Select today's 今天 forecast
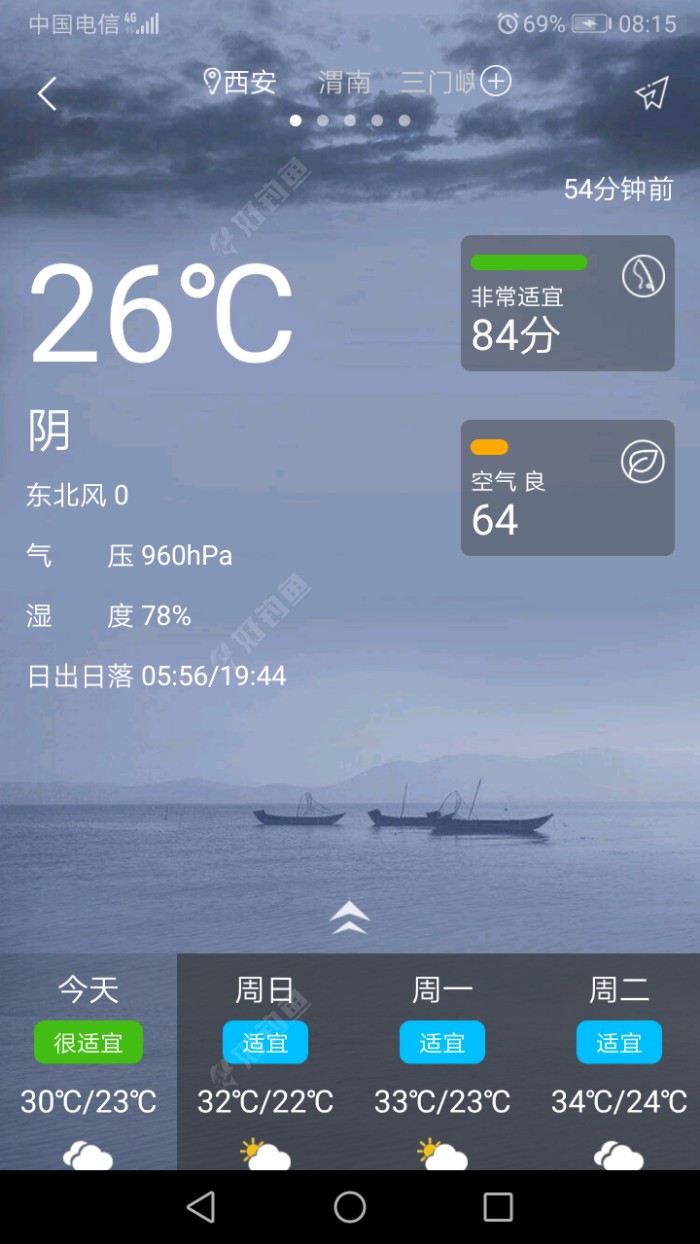The image size is (700, 1244). tap(88, 1060)
